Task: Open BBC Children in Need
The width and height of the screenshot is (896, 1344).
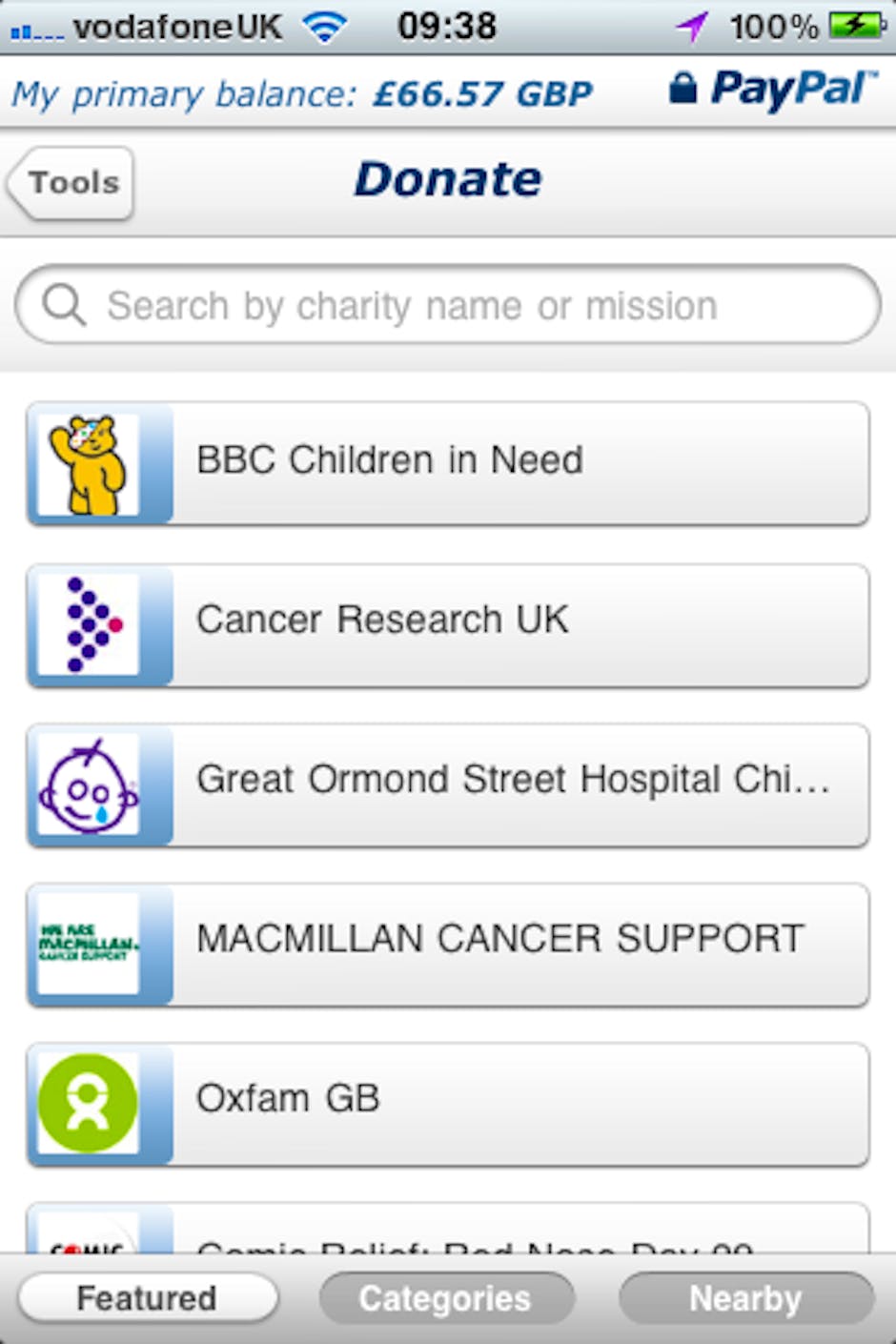Action: 448,462
